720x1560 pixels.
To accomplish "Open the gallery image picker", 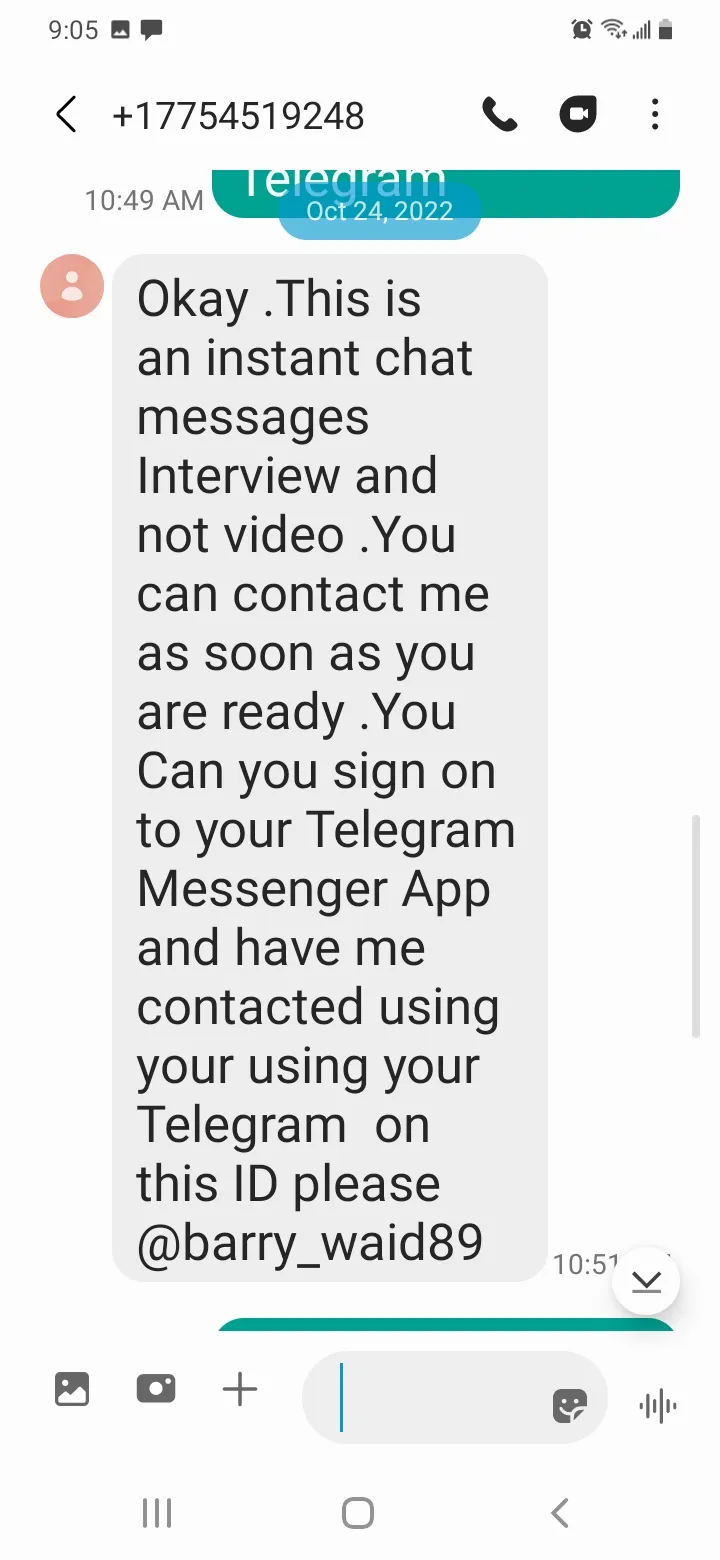I will tap(72, 1389).
